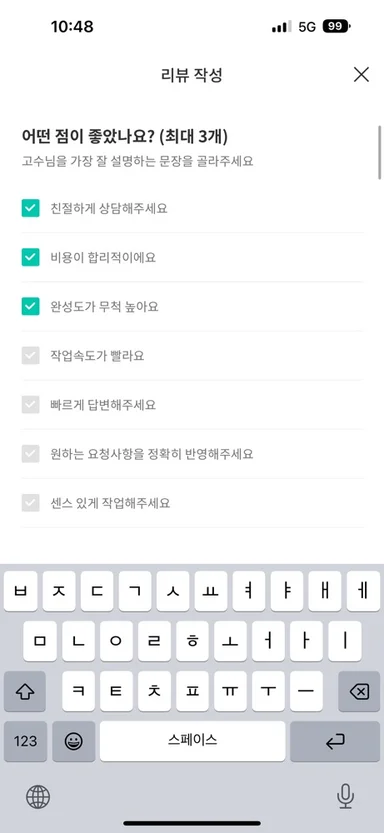The width and height of the screenshot is (384, 833).
Task: Close the 리뷰 작성 screen
Action: (x=361, y=74)
